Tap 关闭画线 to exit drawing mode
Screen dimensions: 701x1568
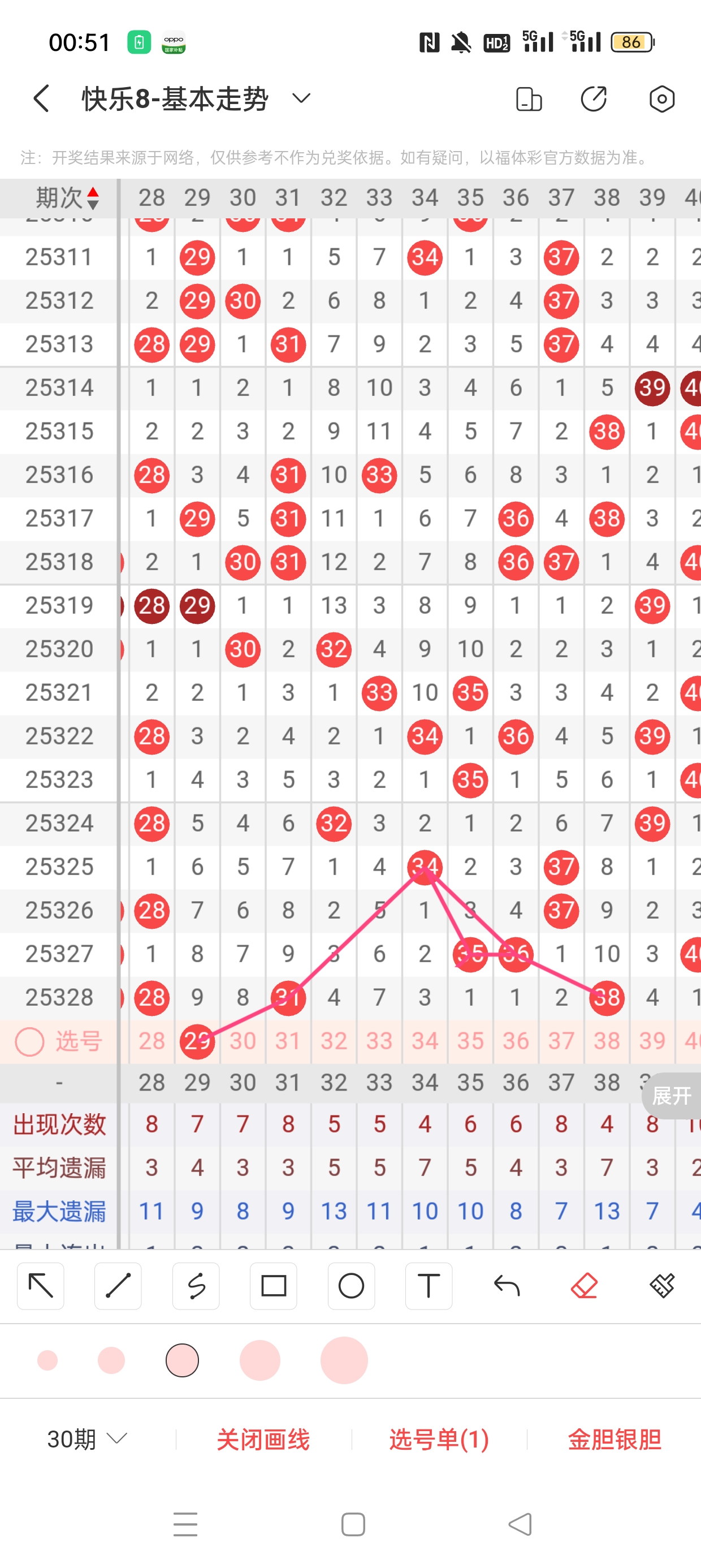click(x=263, y=1439)
